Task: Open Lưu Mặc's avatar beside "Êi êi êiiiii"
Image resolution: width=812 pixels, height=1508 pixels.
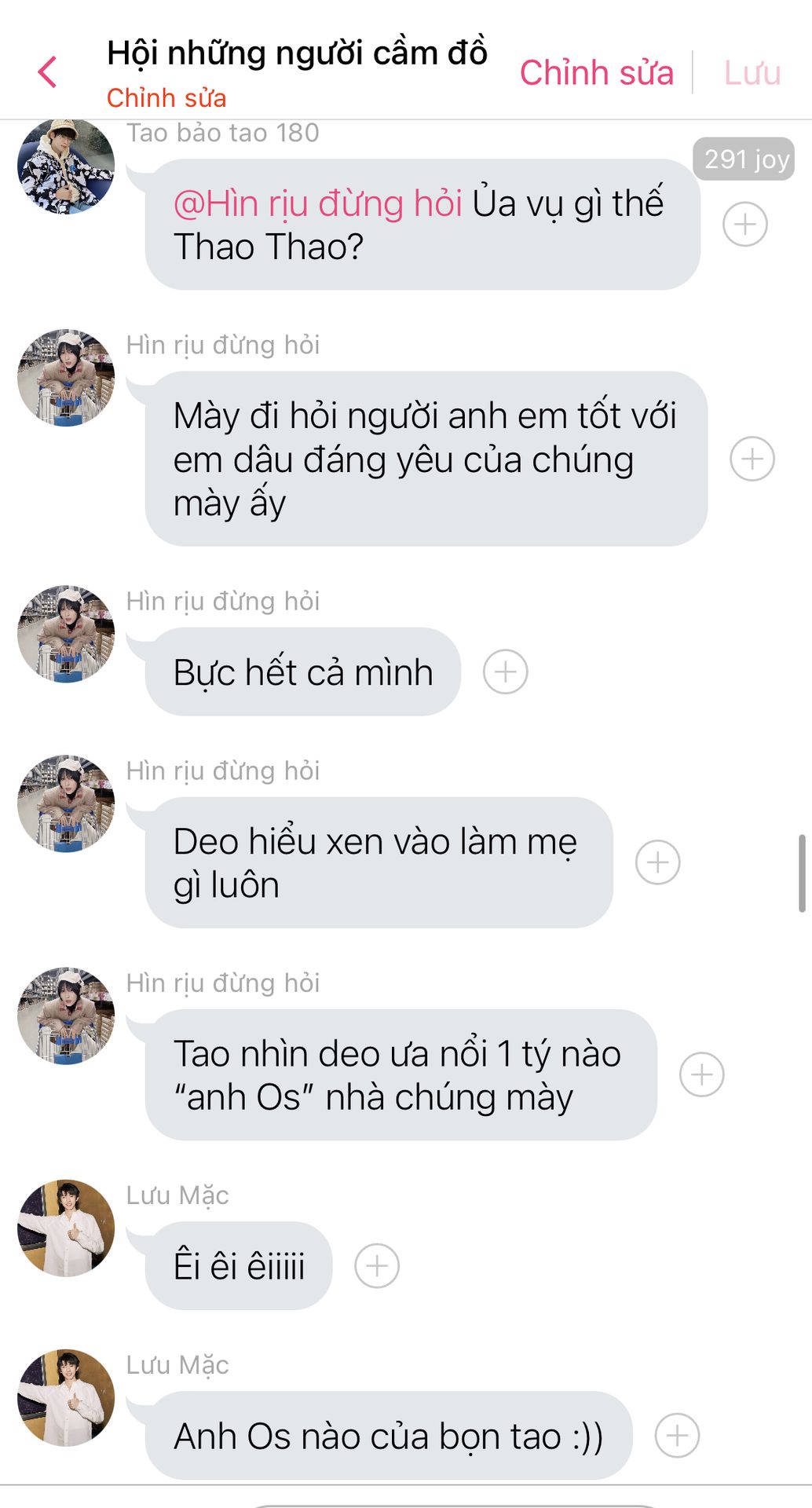Action: pyautogui.click(x=66, y=1228)
